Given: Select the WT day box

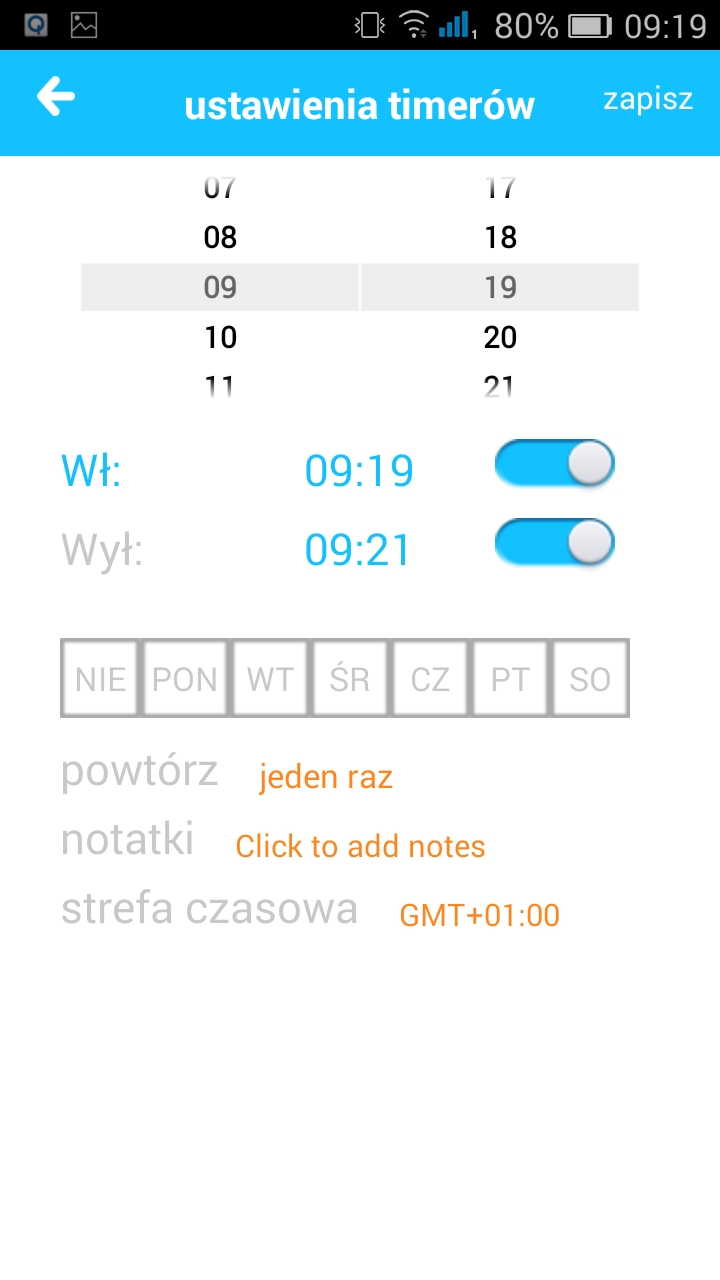Looking at the screenshot, I should click(270, 679).
